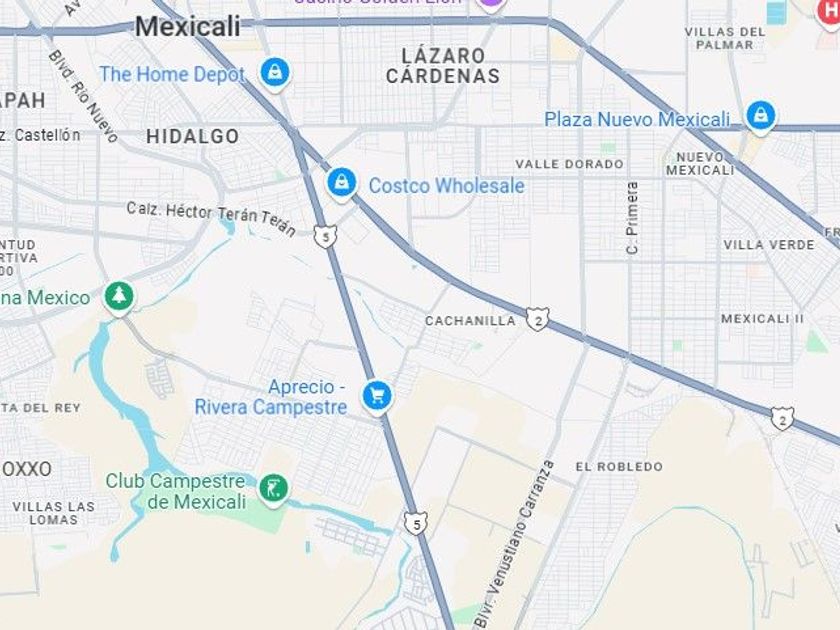Viewport: 840px width, 630px height.
Task: Tap the Plaza Nuevo Mexicali marker
Action: pos(760,116)
